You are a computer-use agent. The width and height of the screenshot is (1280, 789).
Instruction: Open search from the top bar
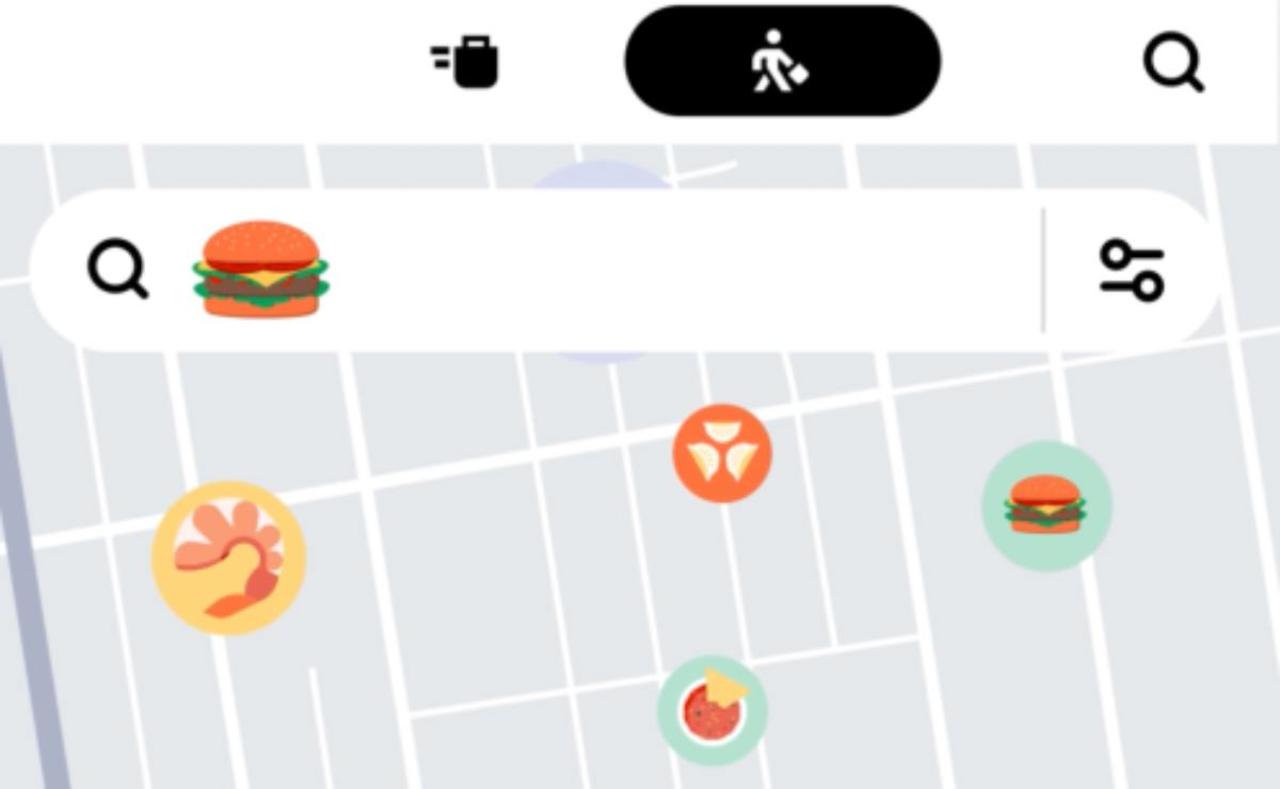pyautogui.click(x=1173, y=63)
